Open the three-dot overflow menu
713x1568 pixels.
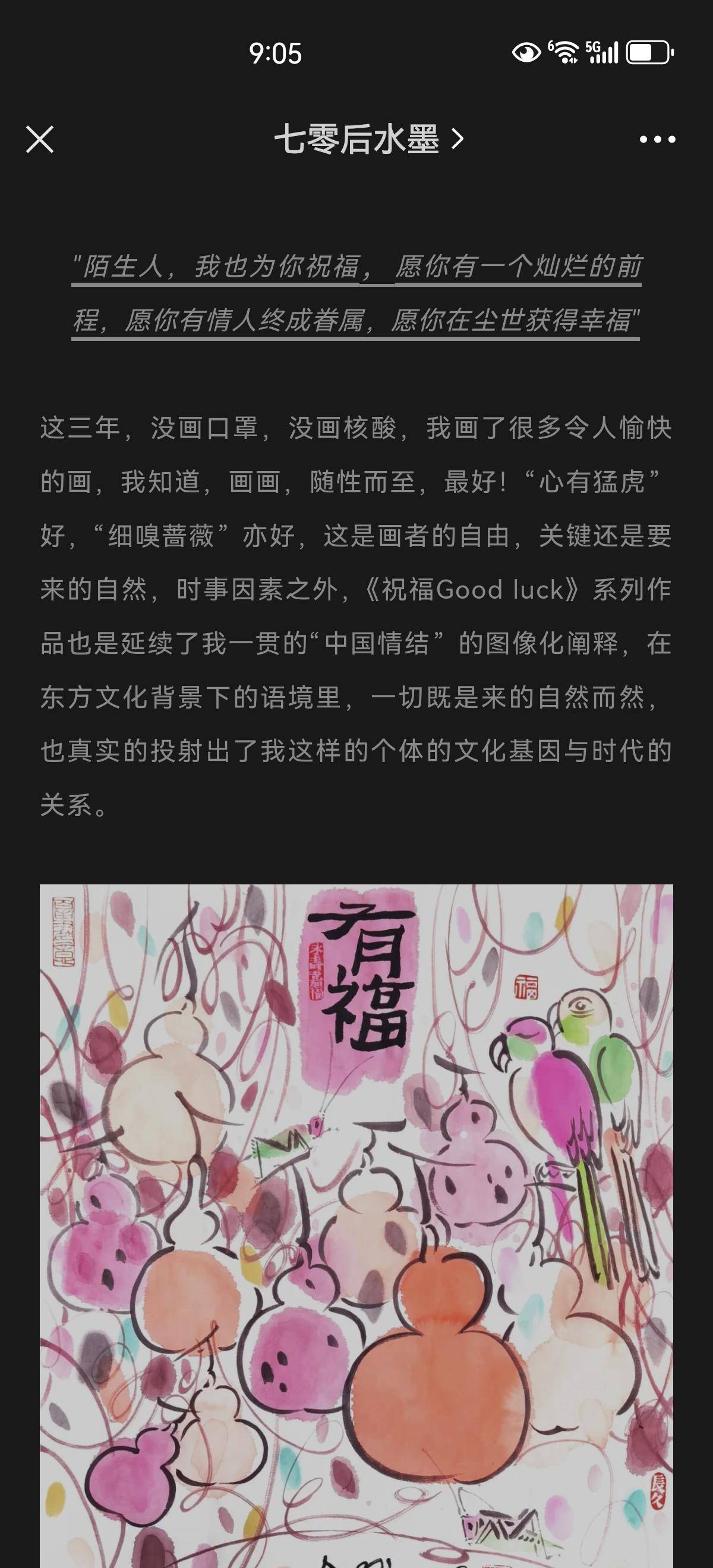point(657,140)
